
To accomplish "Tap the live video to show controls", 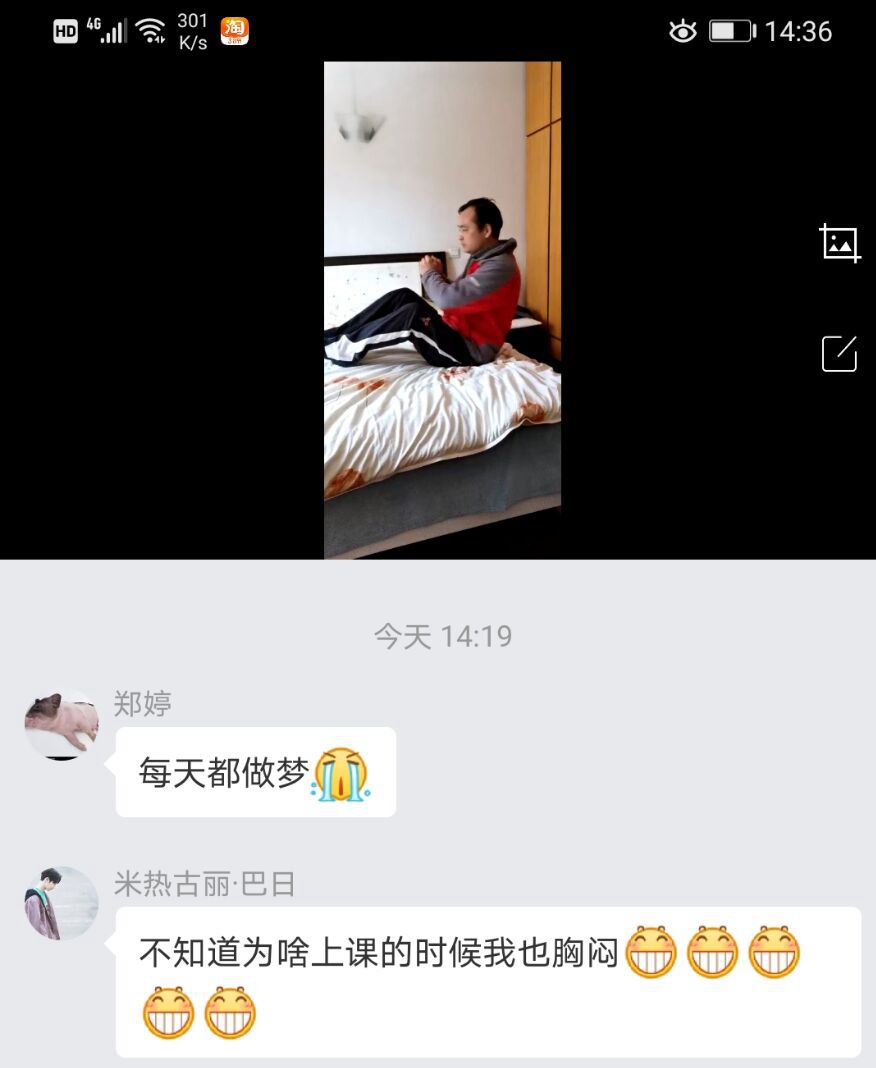I will pyautogui.click(x=442, y=310).
